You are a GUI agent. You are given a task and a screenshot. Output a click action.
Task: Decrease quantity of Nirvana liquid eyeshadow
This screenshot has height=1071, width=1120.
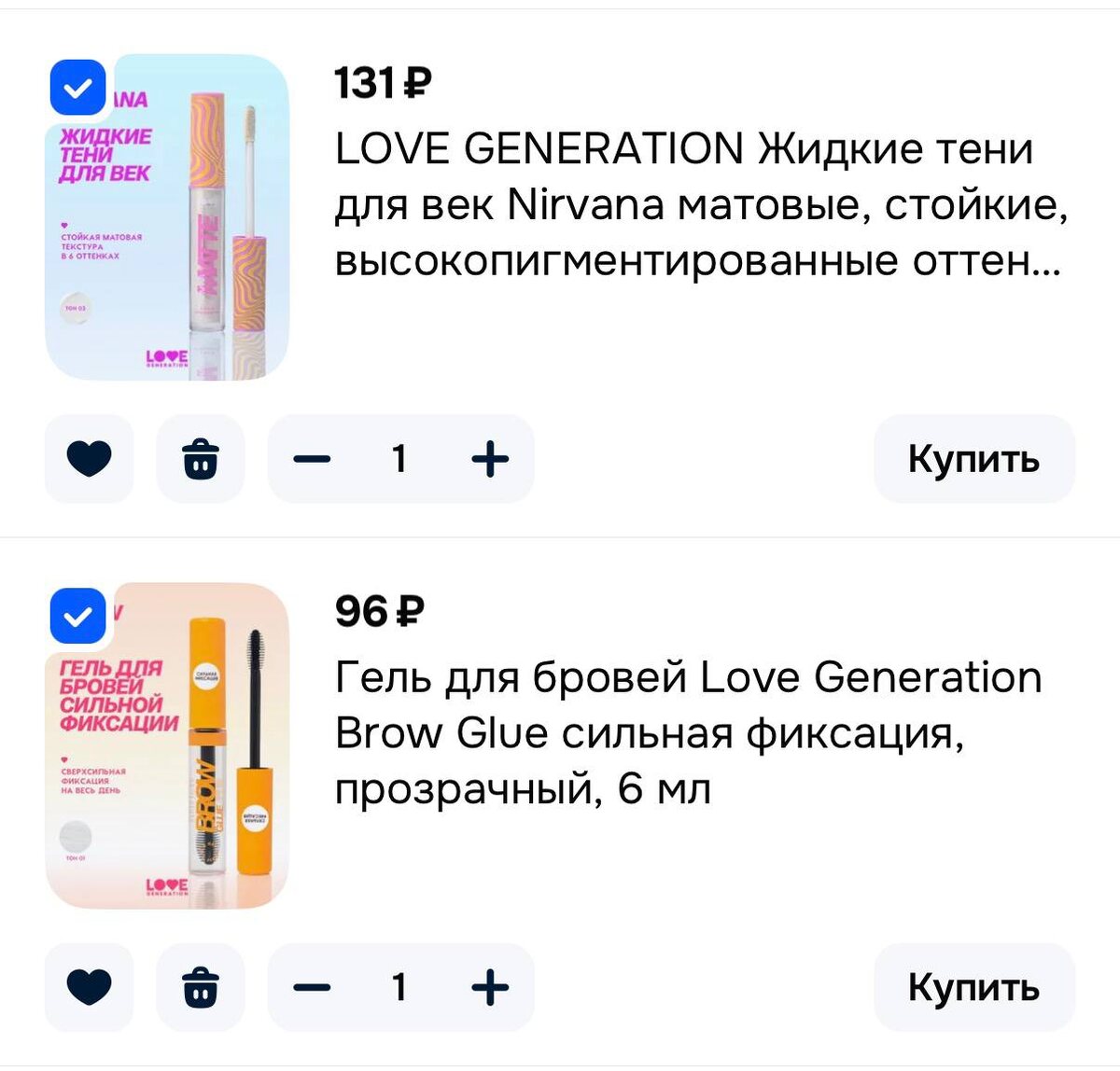coord(313,459)
